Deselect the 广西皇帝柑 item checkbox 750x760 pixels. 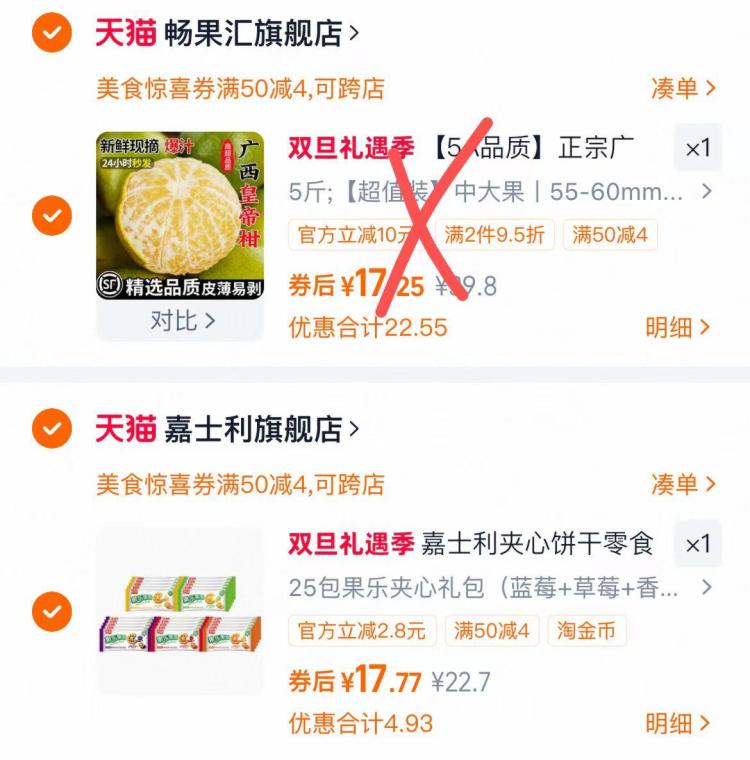(52, 216)
